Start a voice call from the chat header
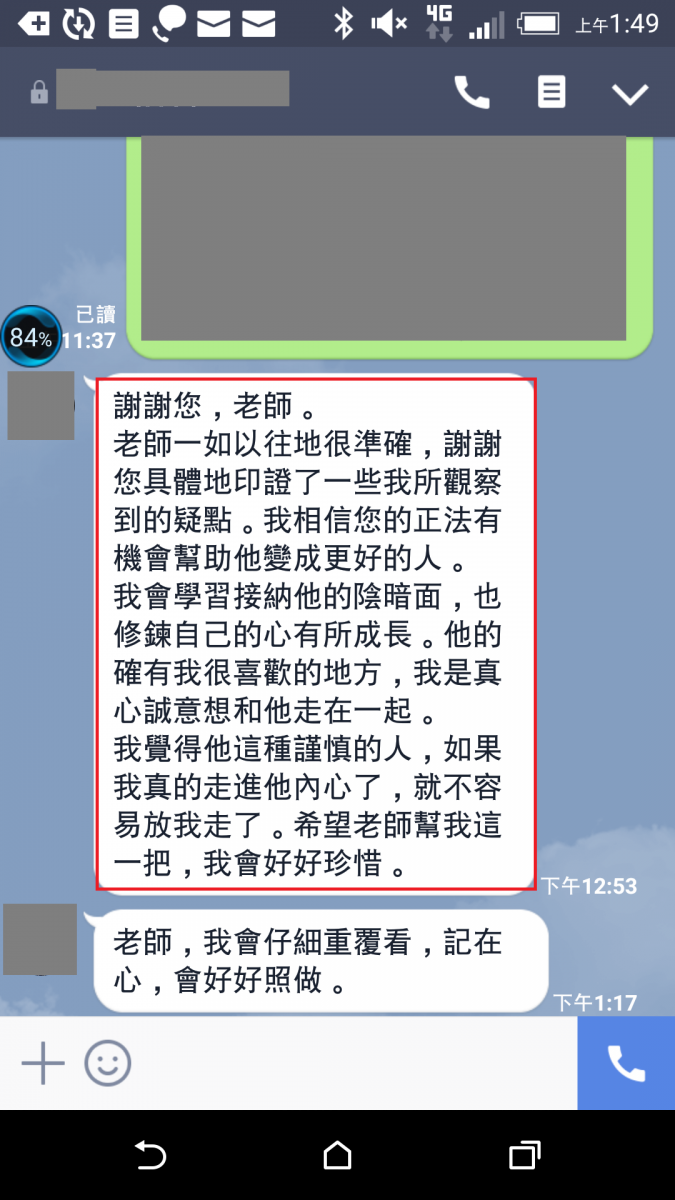This screenshot has height=1200, width=675. [x=472, y=93]
